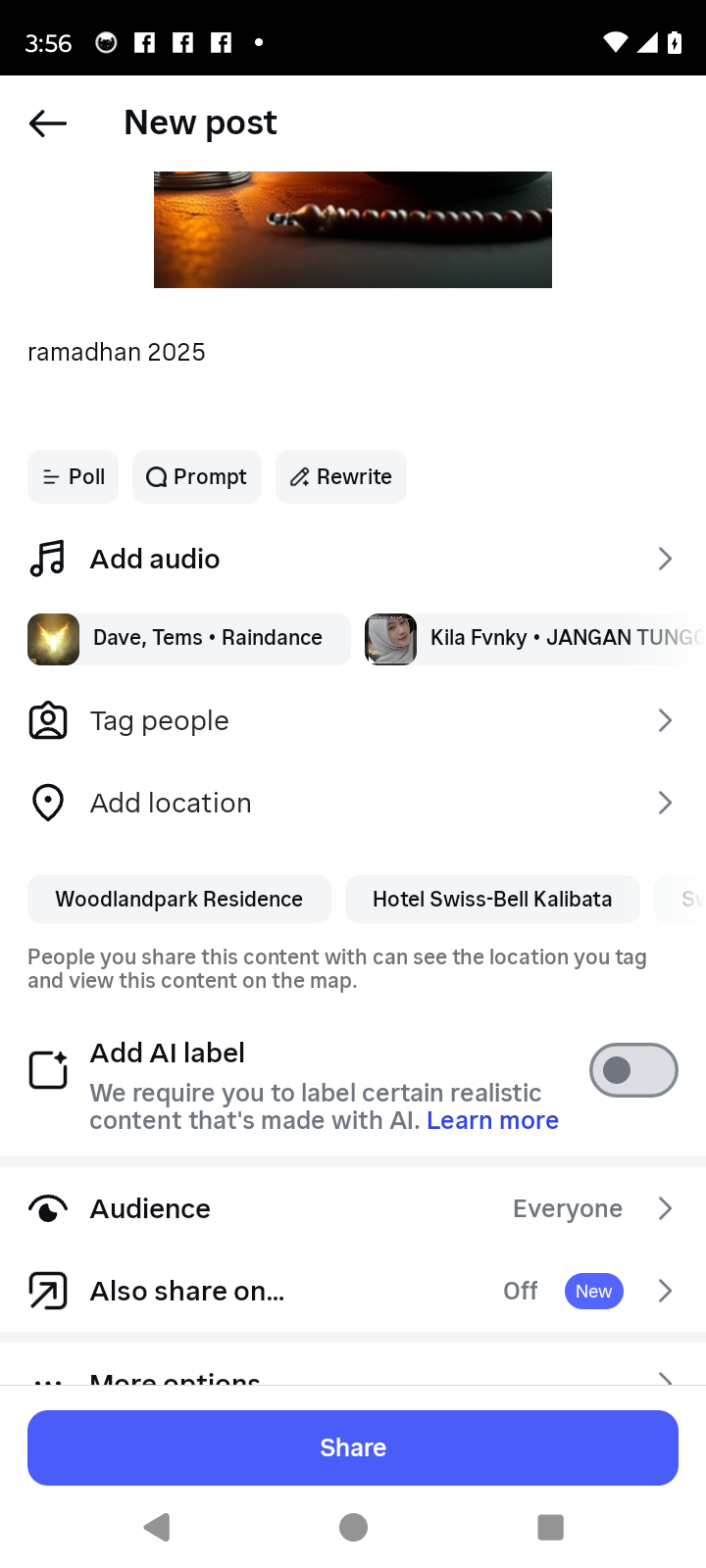Select Hotel Swiss-Bell Kalibata location chip

492,900
